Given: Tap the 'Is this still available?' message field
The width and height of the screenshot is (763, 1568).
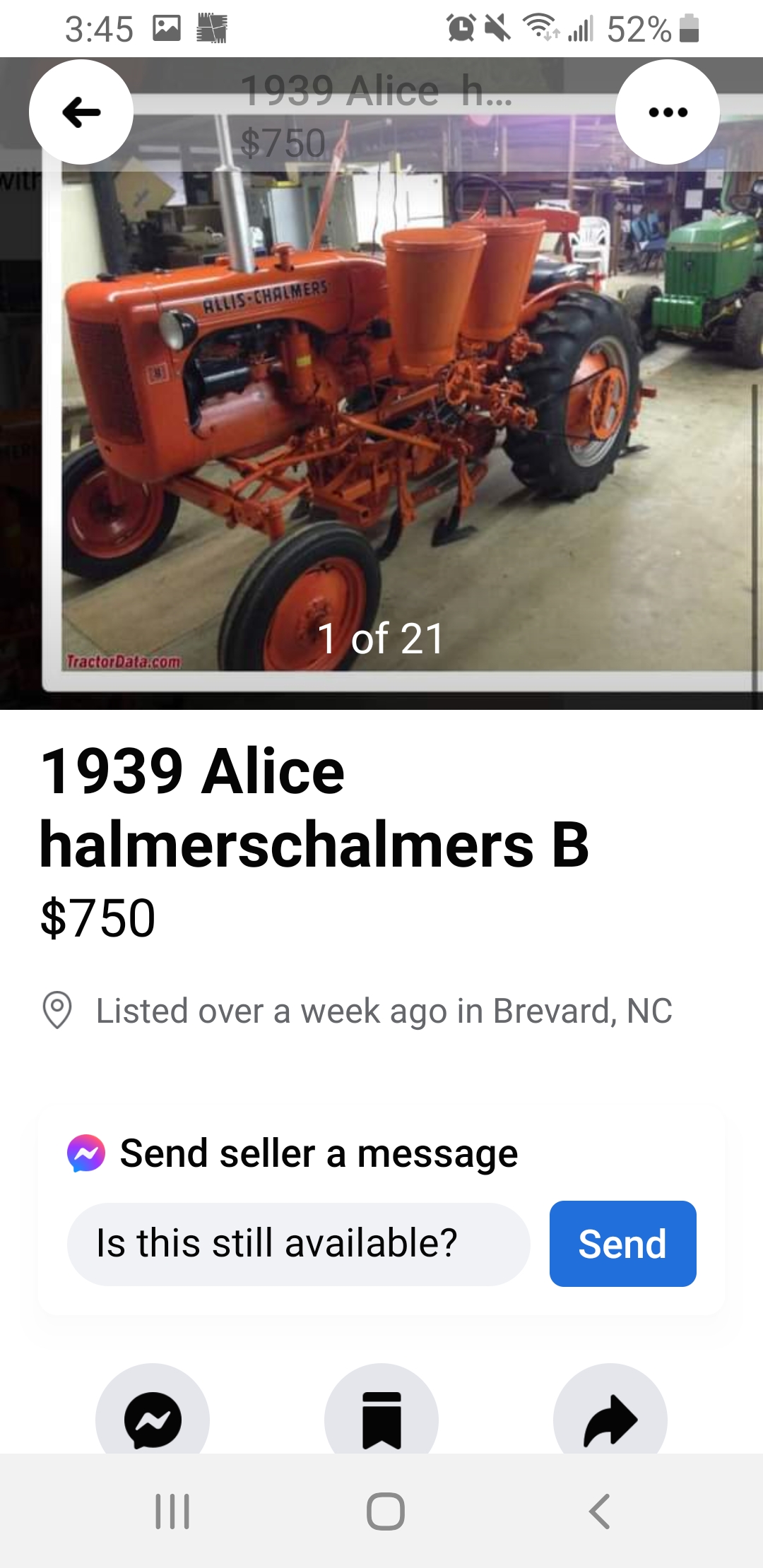Looking at the screenshot, I should 298,1244.
